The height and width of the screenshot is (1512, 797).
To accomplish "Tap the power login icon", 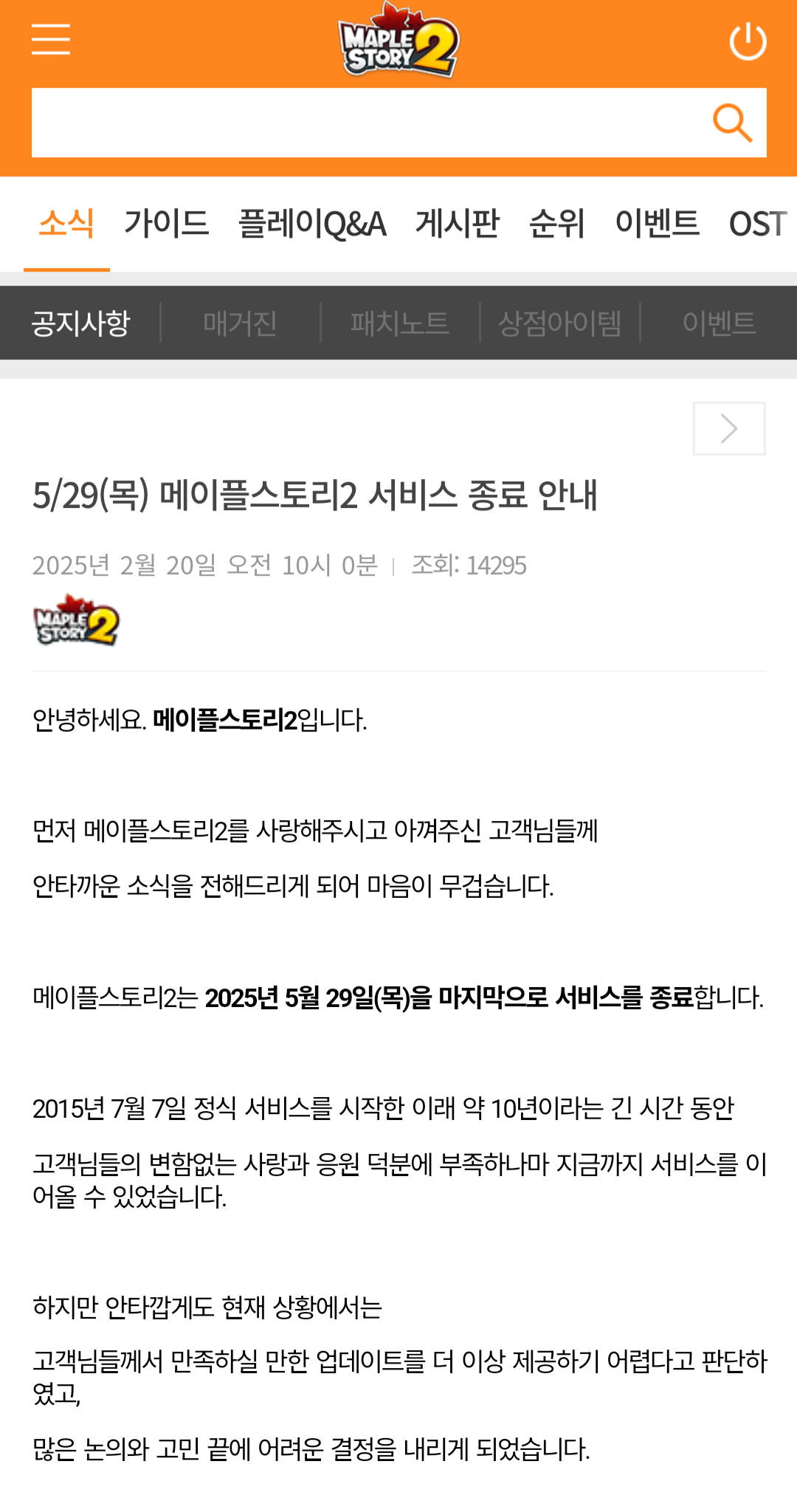I will [748, 41].
